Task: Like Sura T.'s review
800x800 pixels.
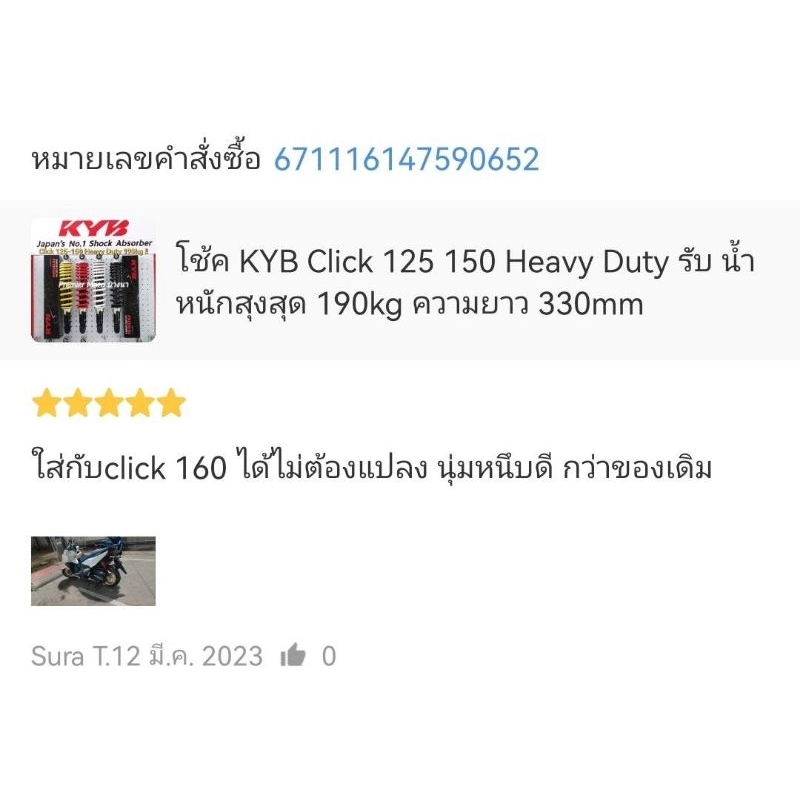Action: (x=293, y=655)
